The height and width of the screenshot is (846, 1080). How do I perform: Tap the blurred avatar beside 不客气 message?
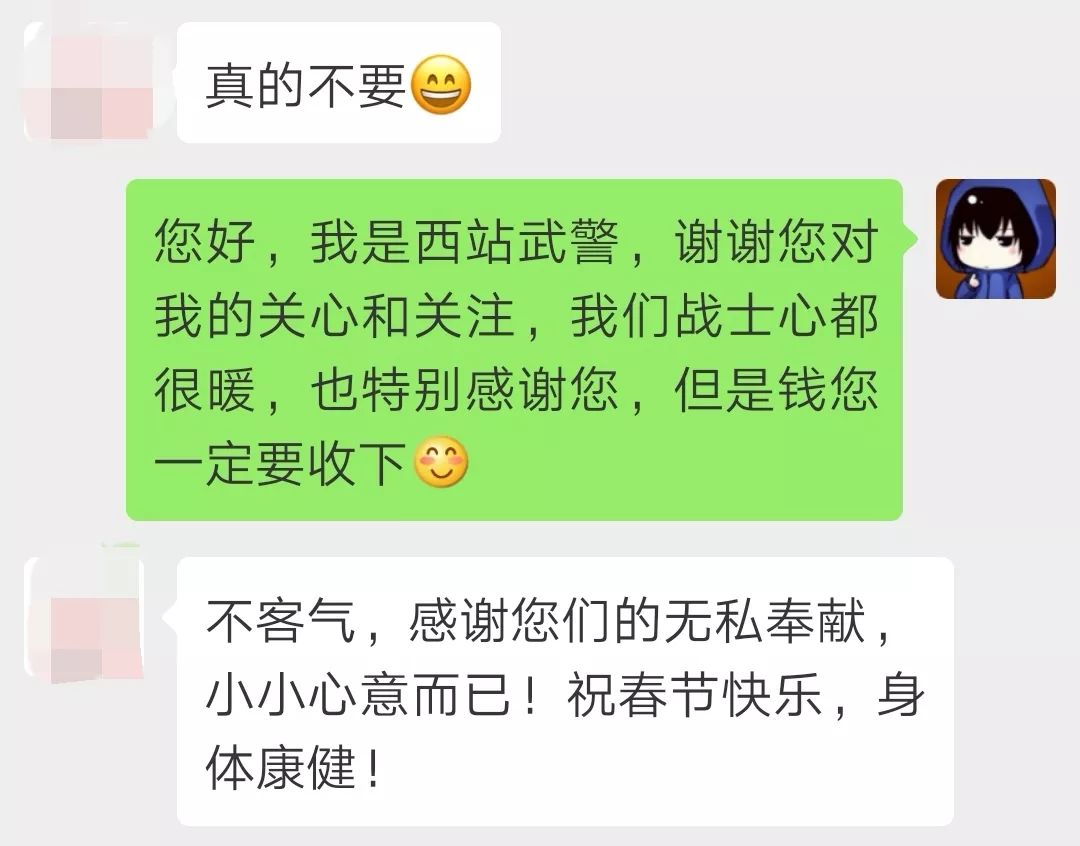click(x=87, y=617)
